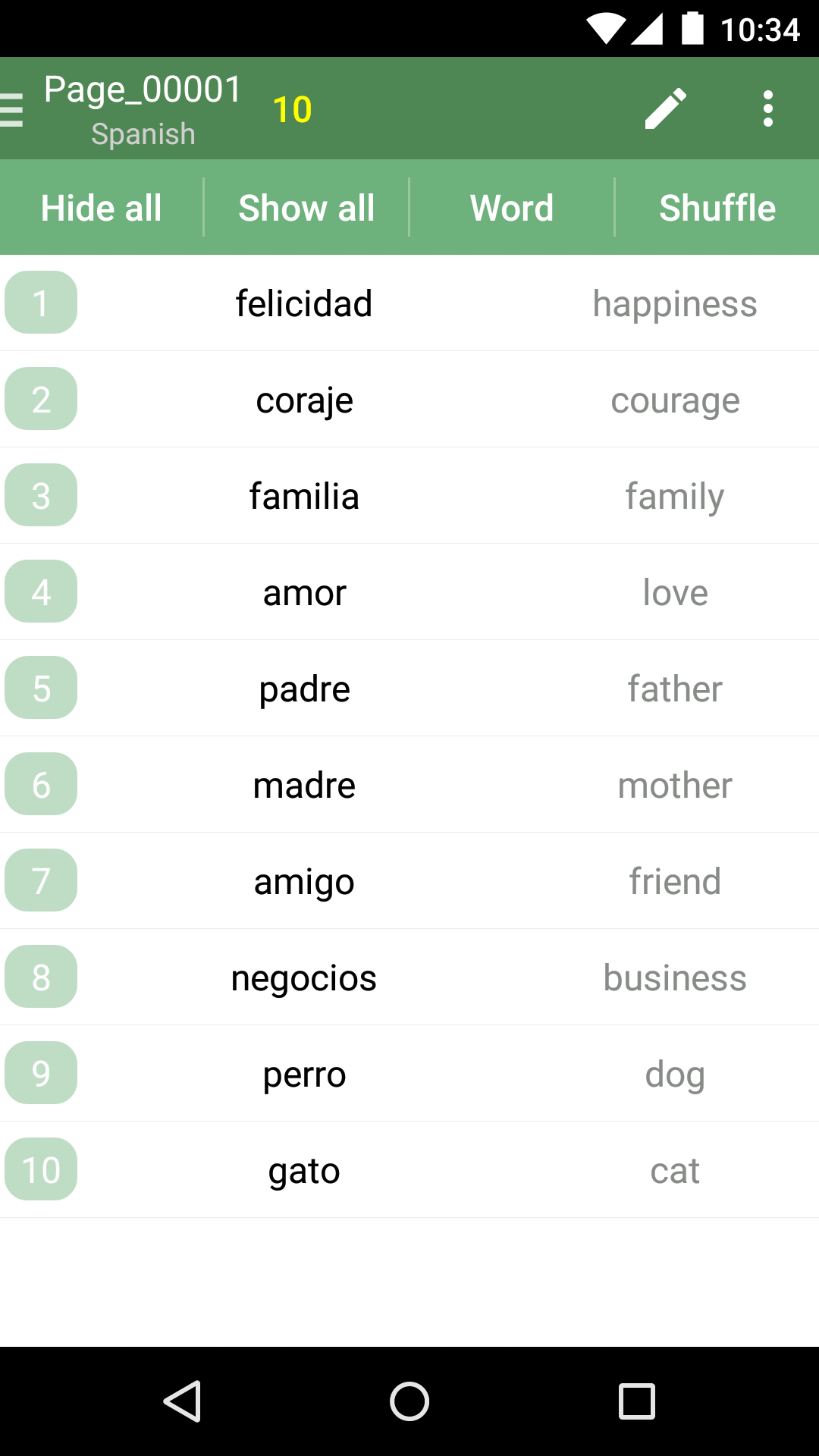Open the amor word row
This screenshot has height=1456, width=819.
pyautogui.click(x=304, y=592)
